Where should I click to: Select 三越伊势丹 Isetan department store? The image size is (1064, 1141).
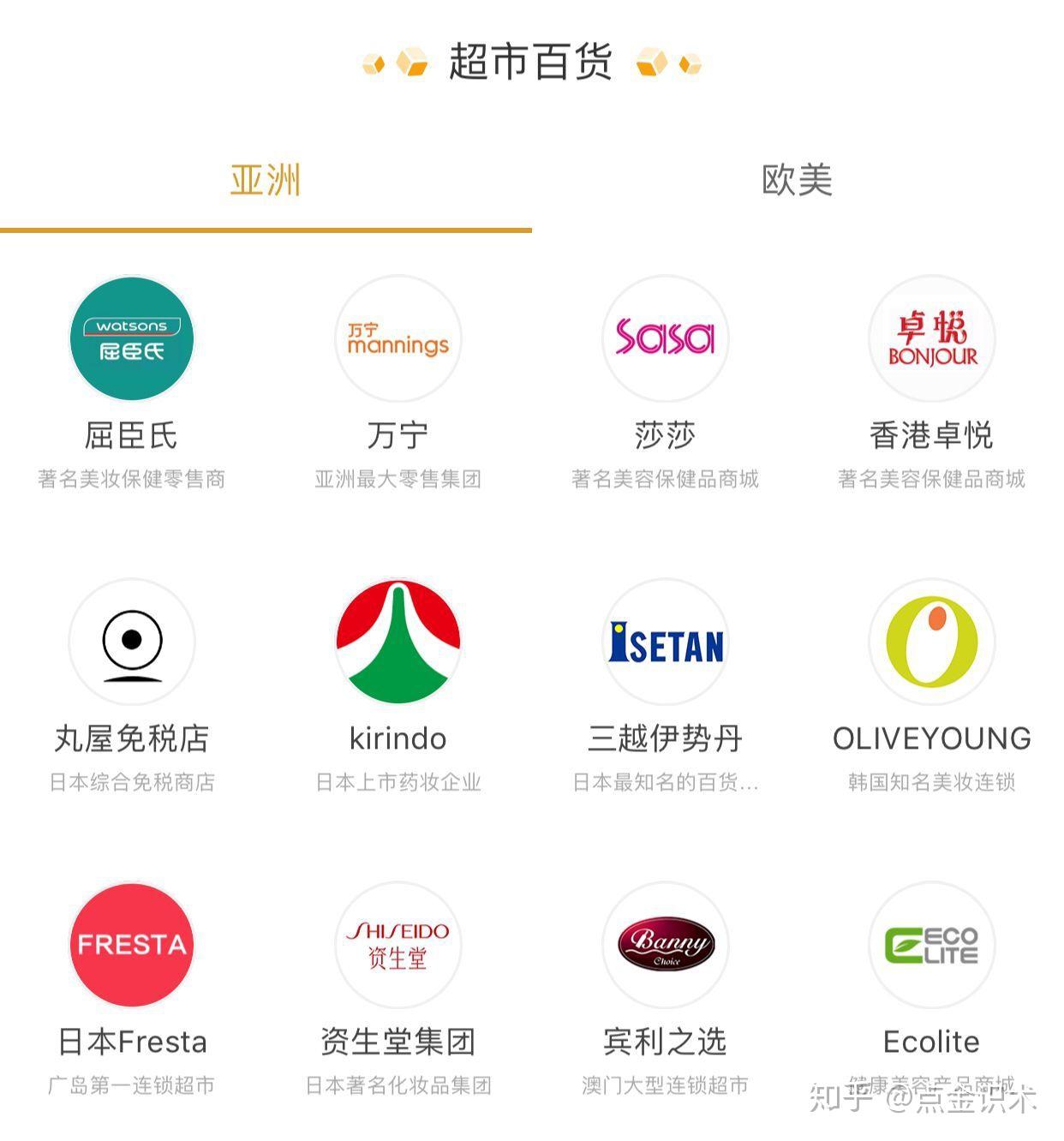[665, 642]
